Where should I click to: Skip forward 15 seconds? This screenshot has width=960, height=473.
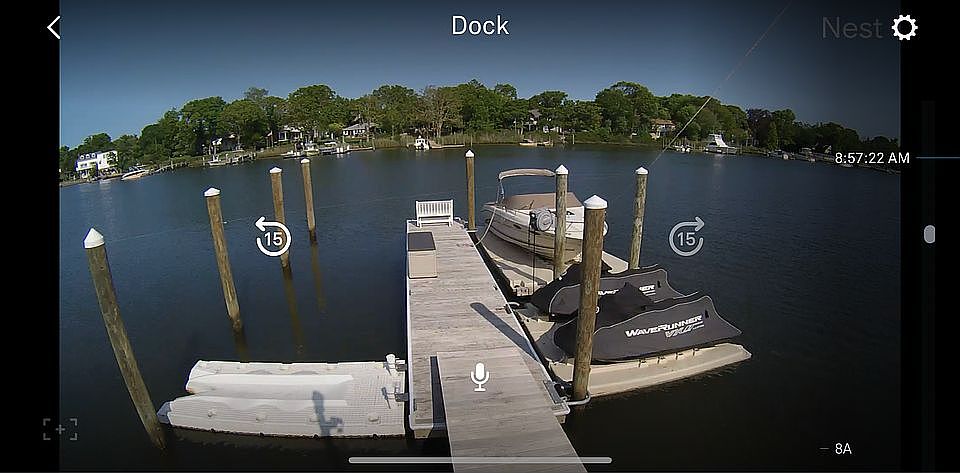686,237
